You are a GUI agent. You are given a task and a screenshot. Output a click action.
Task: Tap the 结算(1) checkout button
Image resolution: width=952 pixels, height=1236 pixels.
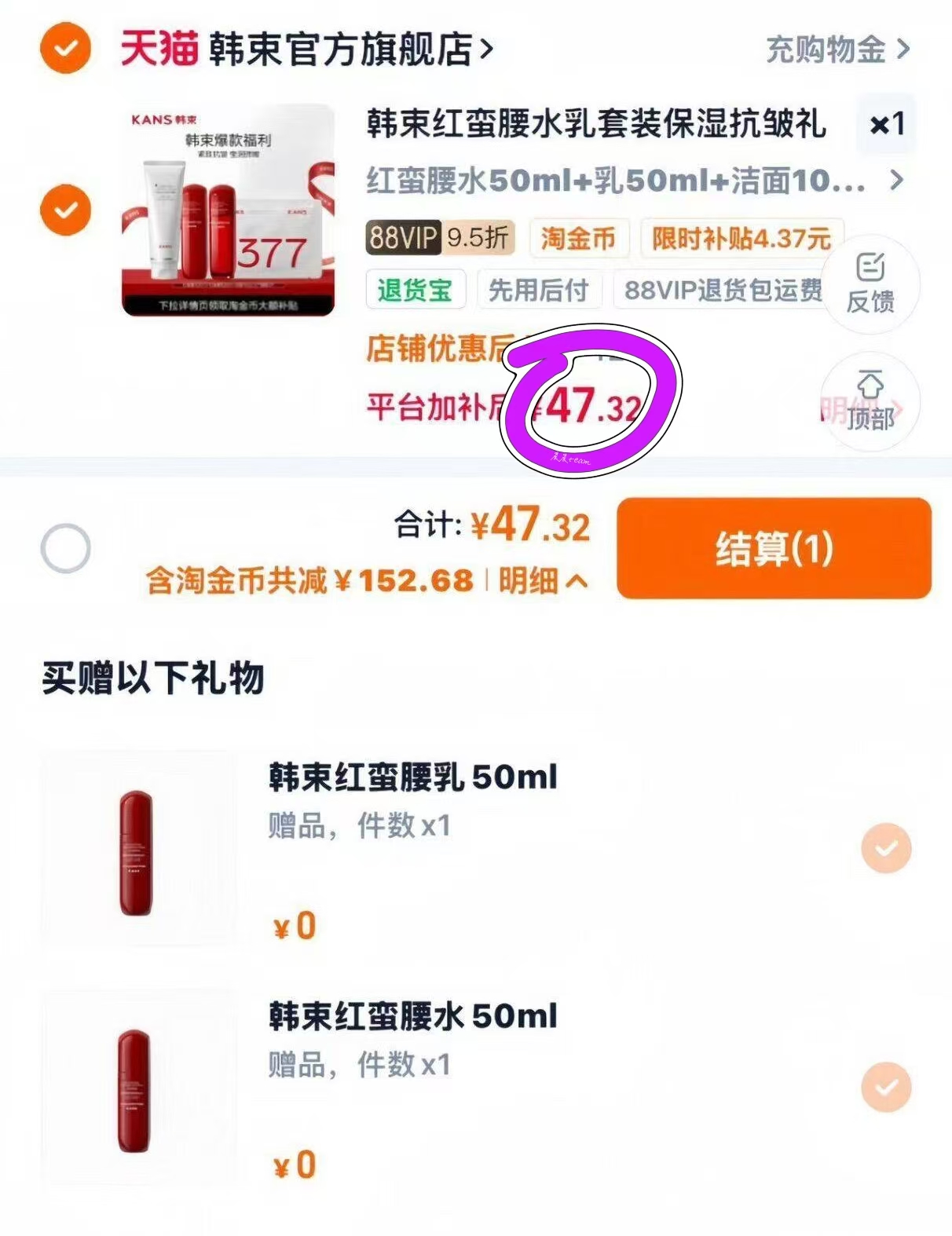774,550
